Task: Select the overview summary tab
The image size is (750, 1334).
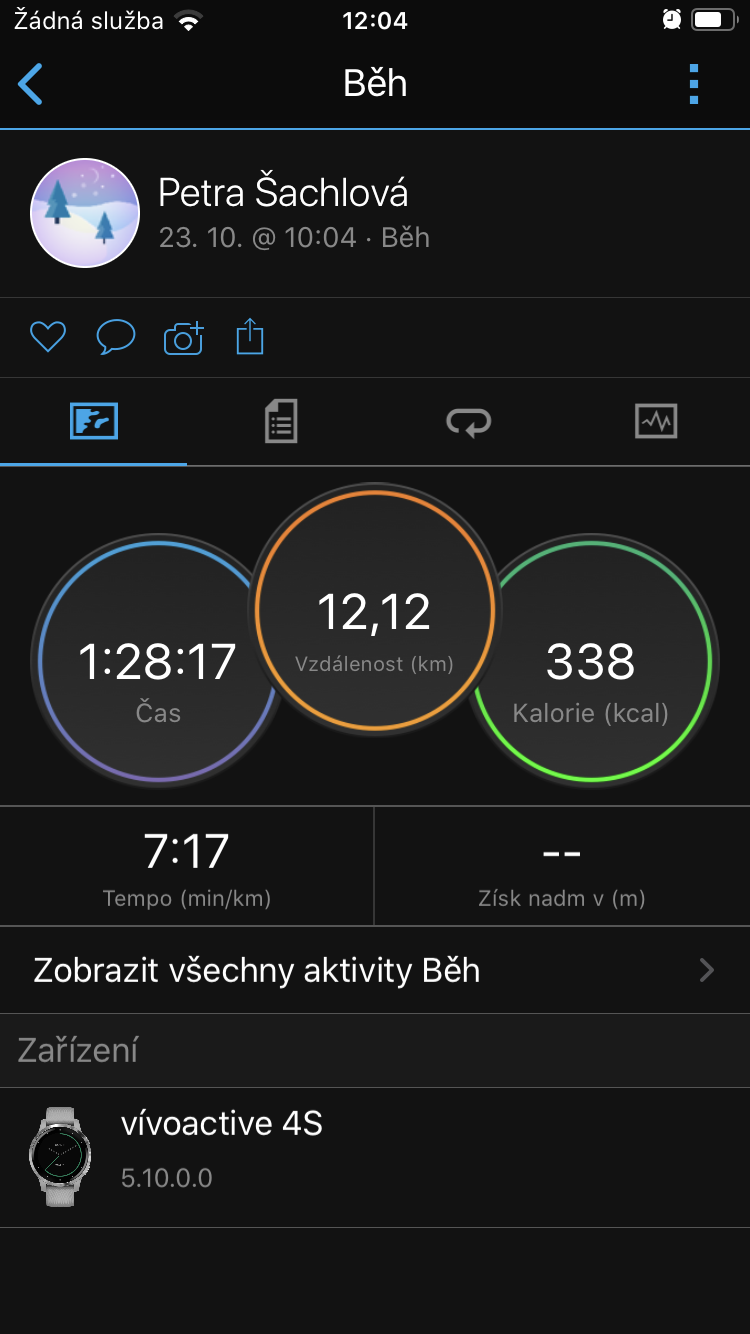Action: (94, 421)
